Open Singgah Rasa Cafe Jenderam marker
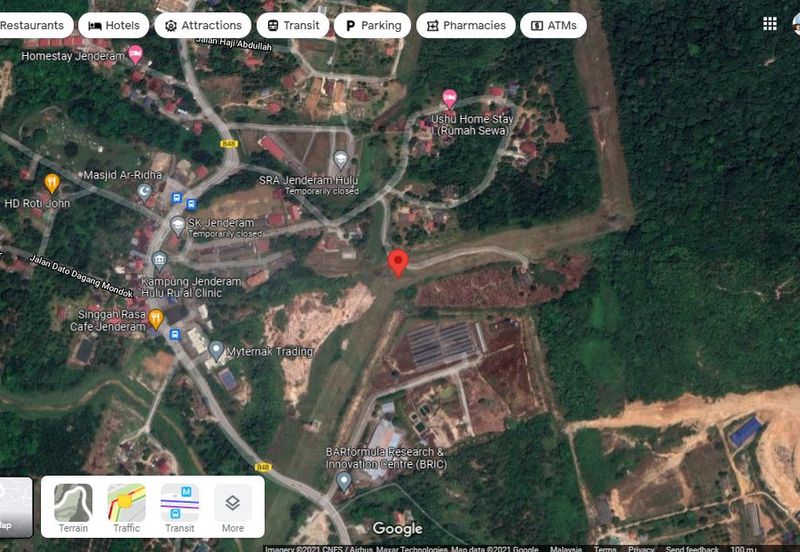This screenshot has width=800, height=552. (x=156, y=319)
